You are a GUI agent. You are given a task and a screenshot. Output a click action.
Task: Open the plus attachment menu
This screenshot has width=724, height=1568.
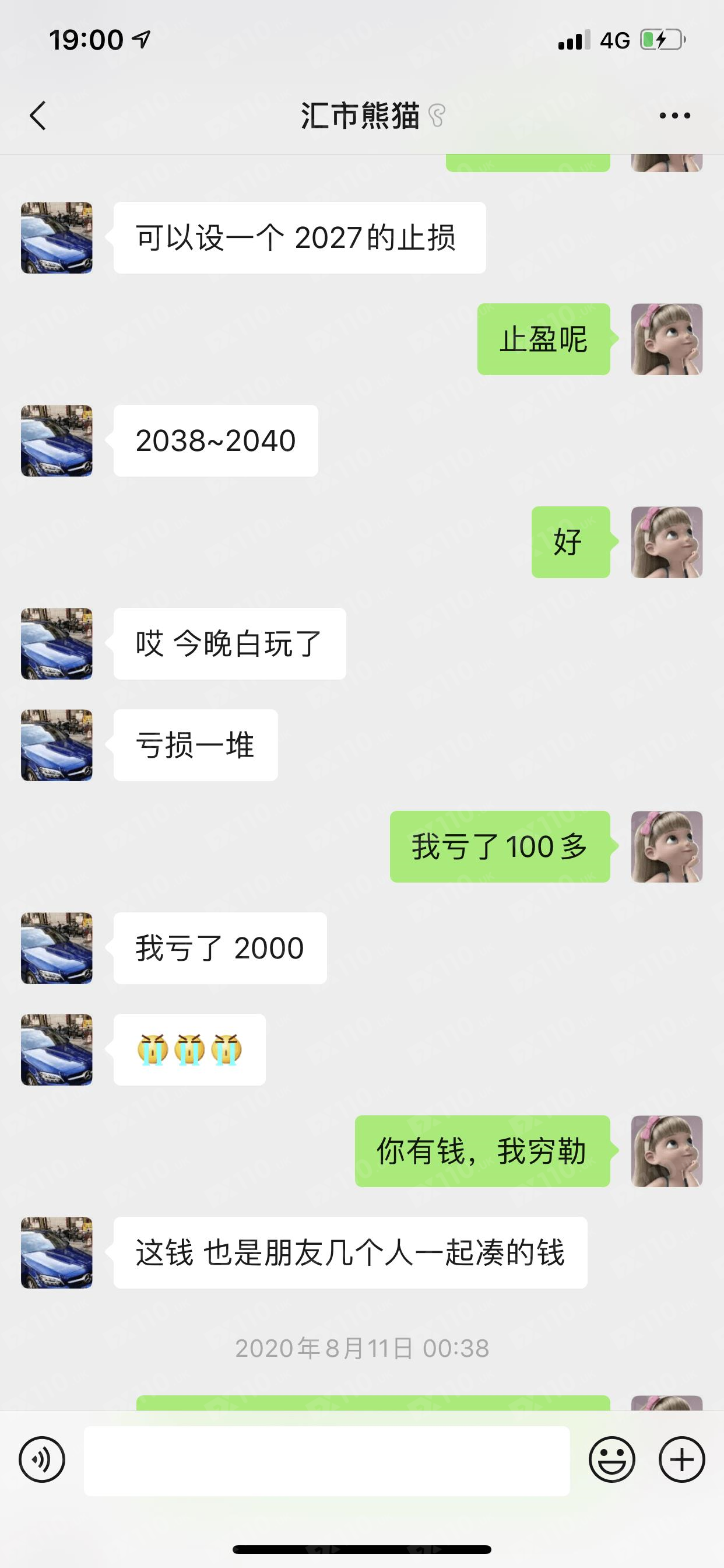pos(681,1459)
